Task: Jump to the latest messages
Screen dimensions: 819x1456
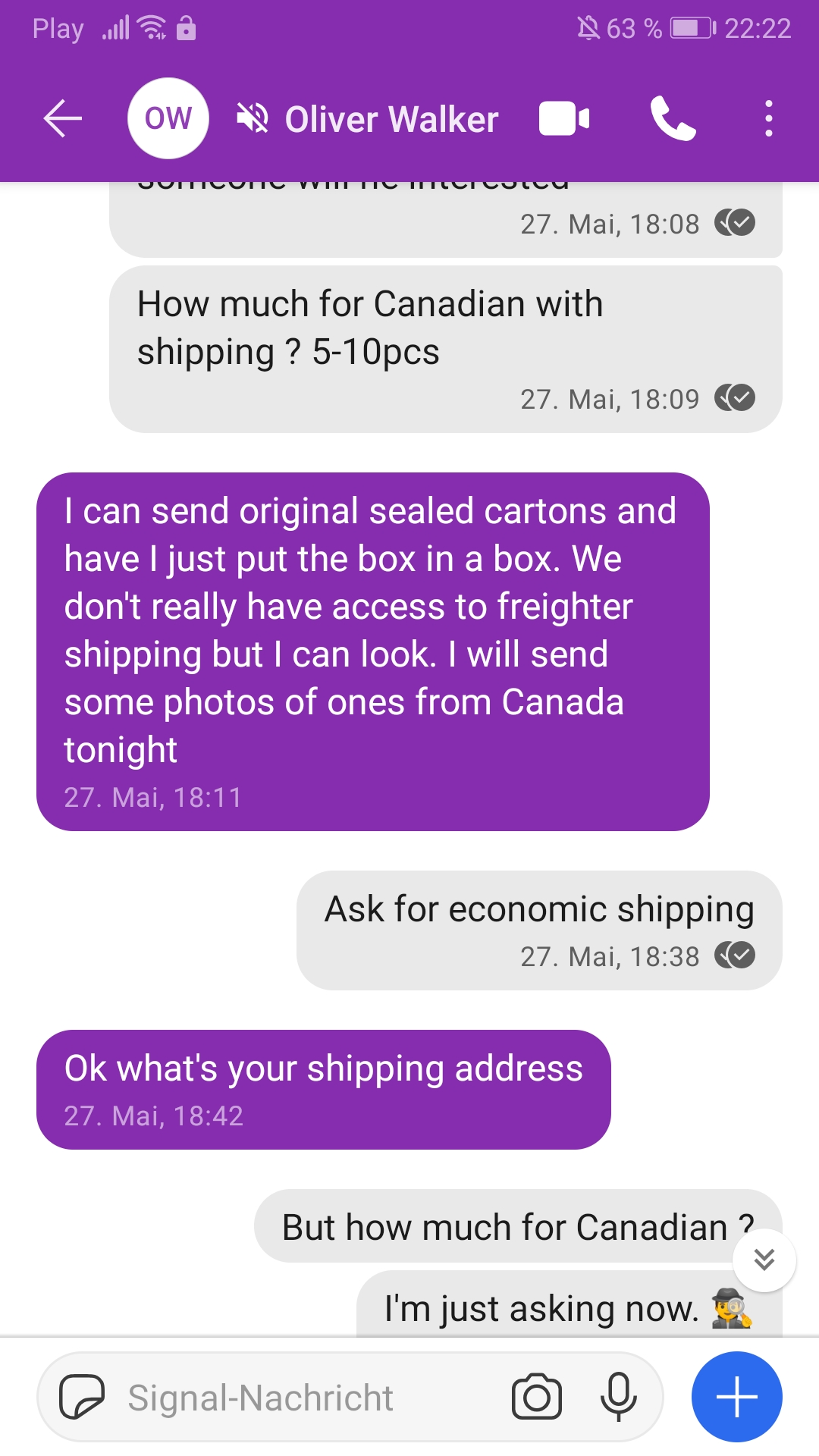Action: click(x=764, y=1260)
